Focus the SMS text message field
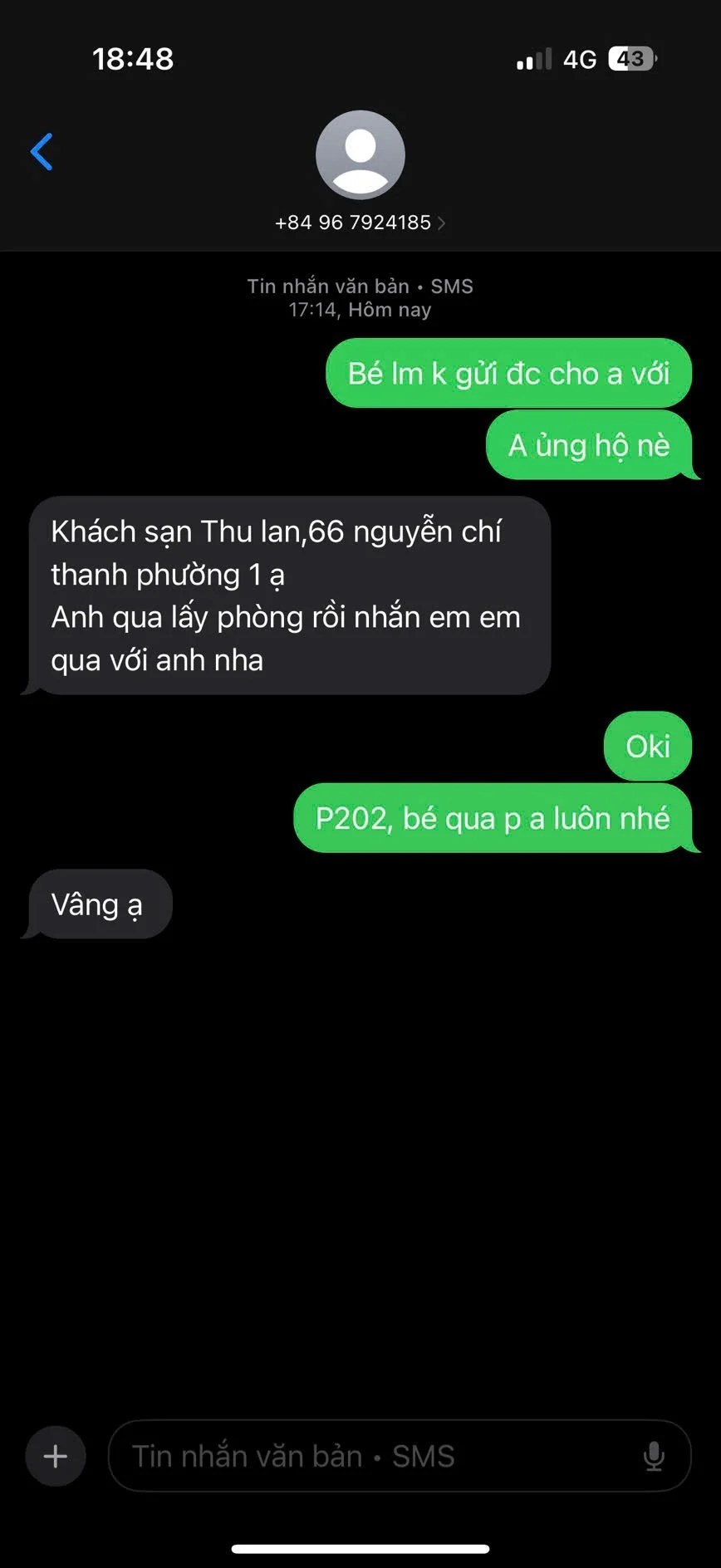Screen dimensions: 721x1568 click(x=374, y=1456)
